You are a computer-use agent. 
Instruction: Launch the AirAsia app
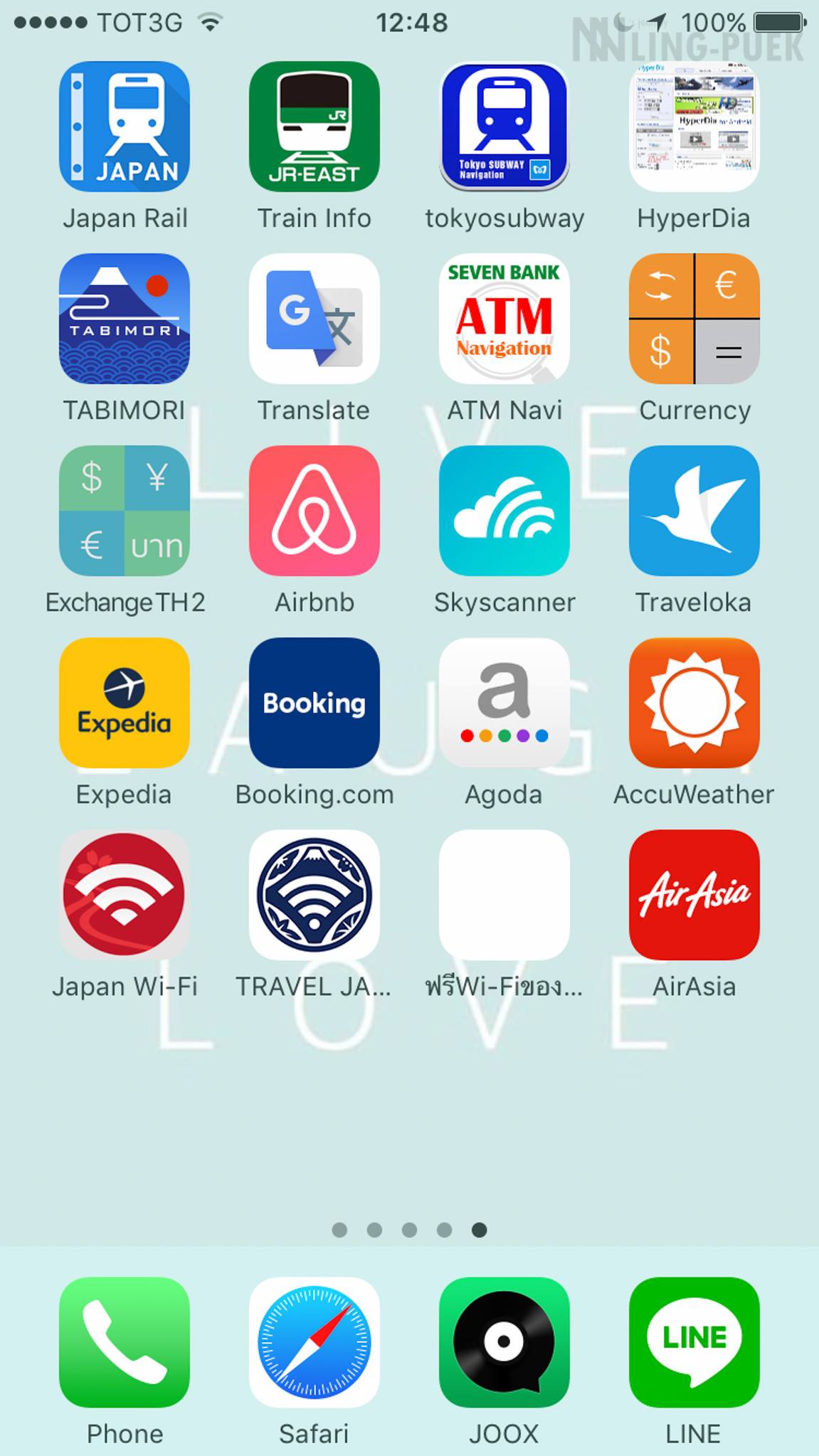pyautogui.click(x=694, y=895)
